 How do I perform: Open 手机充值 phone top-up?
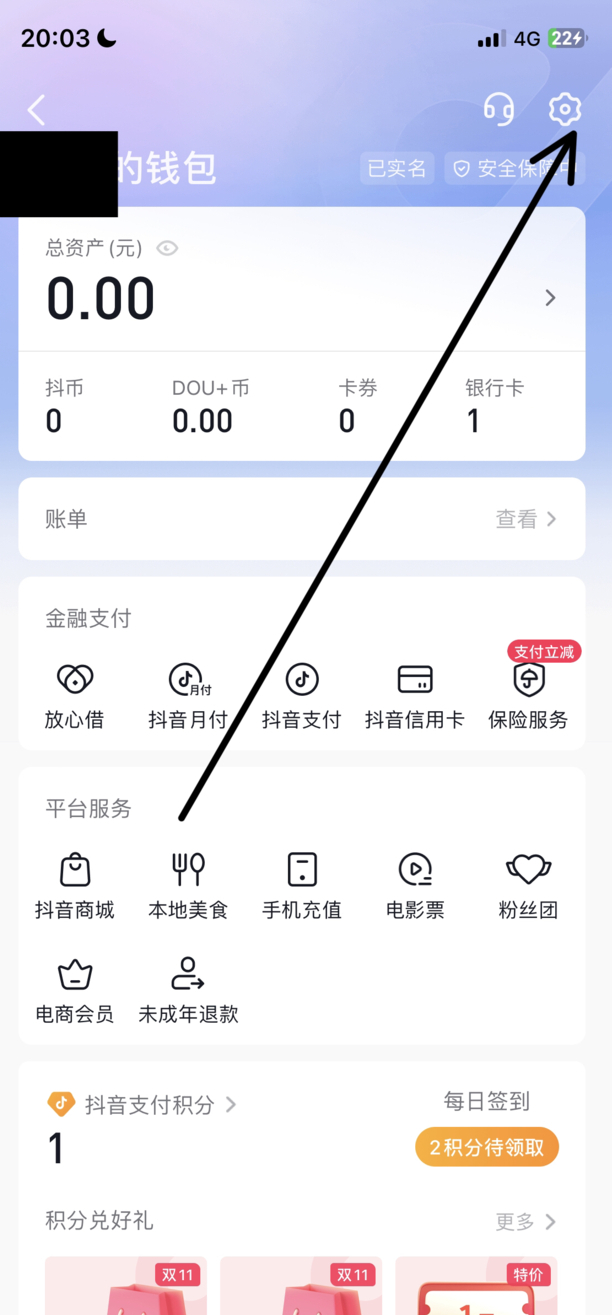[x=302, y=886]
